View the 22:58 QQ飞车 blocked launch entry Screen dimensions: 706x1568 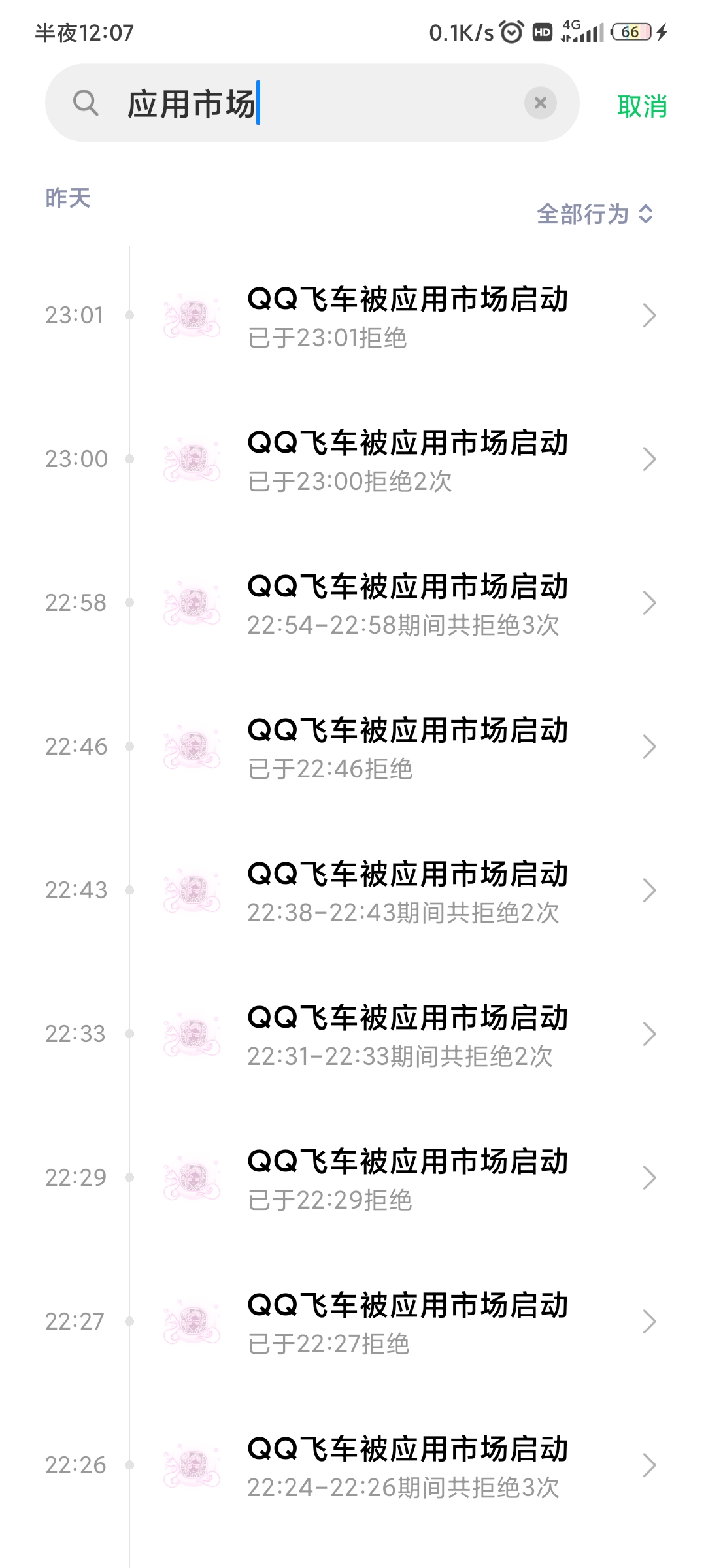(407, 604)
